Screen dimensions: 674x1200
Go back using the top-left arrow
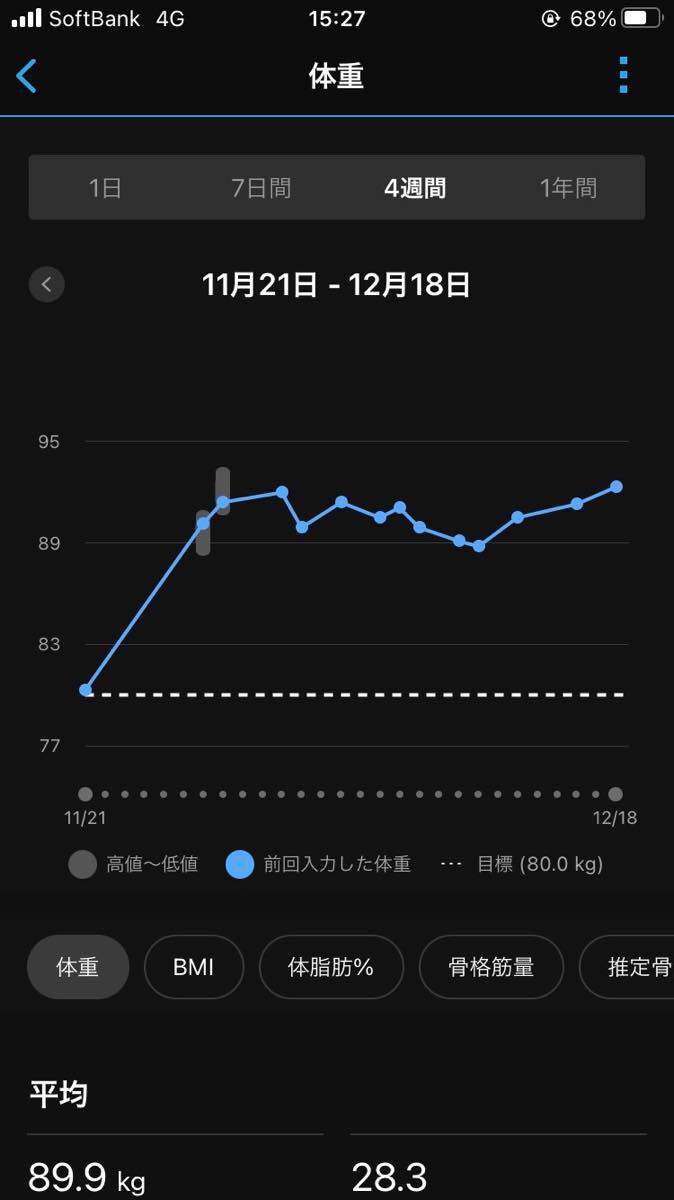coord(27,76)
